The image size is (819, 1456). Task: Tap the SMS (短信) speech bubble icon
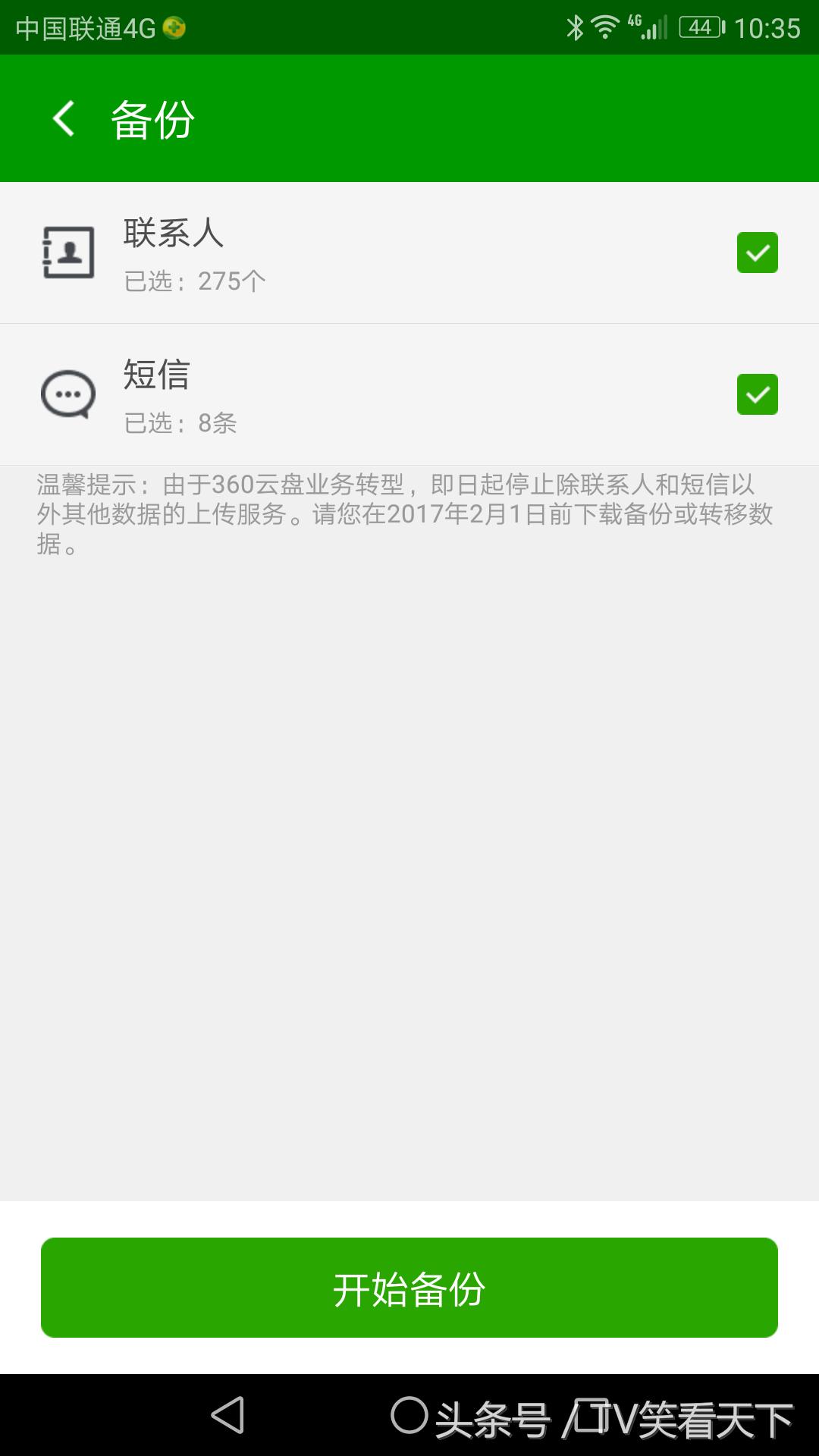coord(67,394)
